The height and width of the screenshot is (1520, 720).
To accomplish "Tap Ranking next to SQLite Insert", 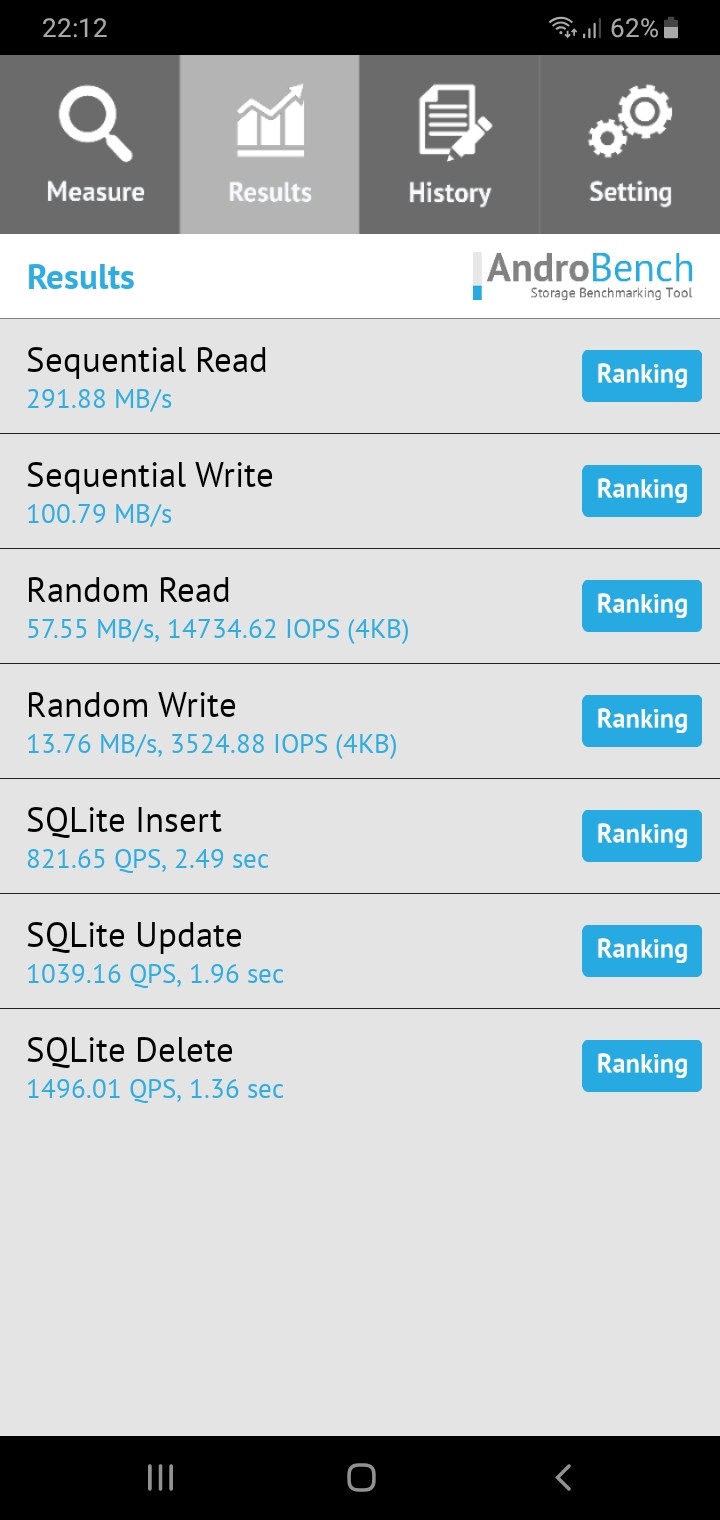I will click(642, 835).
